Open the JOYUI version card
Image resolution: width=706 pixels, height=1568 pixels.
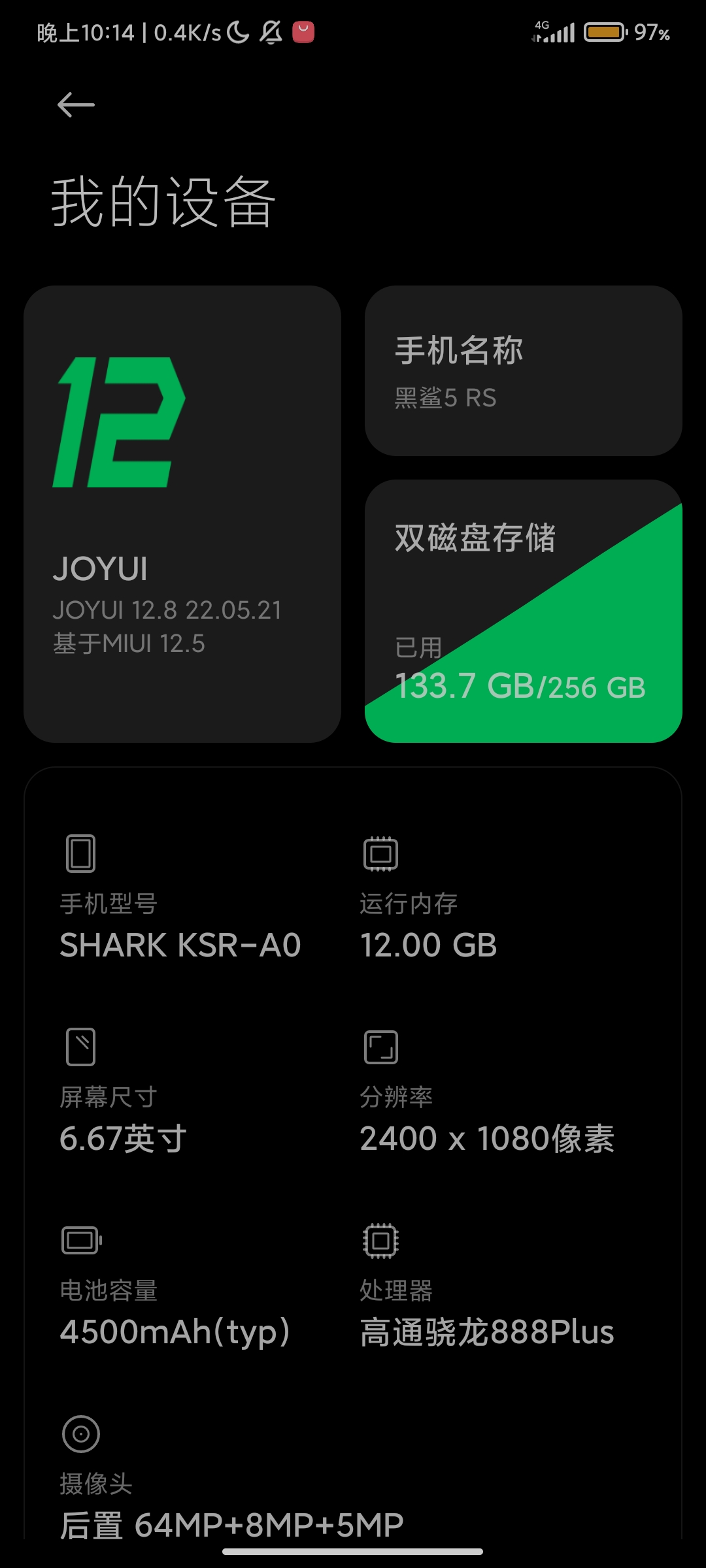[182, 514]
